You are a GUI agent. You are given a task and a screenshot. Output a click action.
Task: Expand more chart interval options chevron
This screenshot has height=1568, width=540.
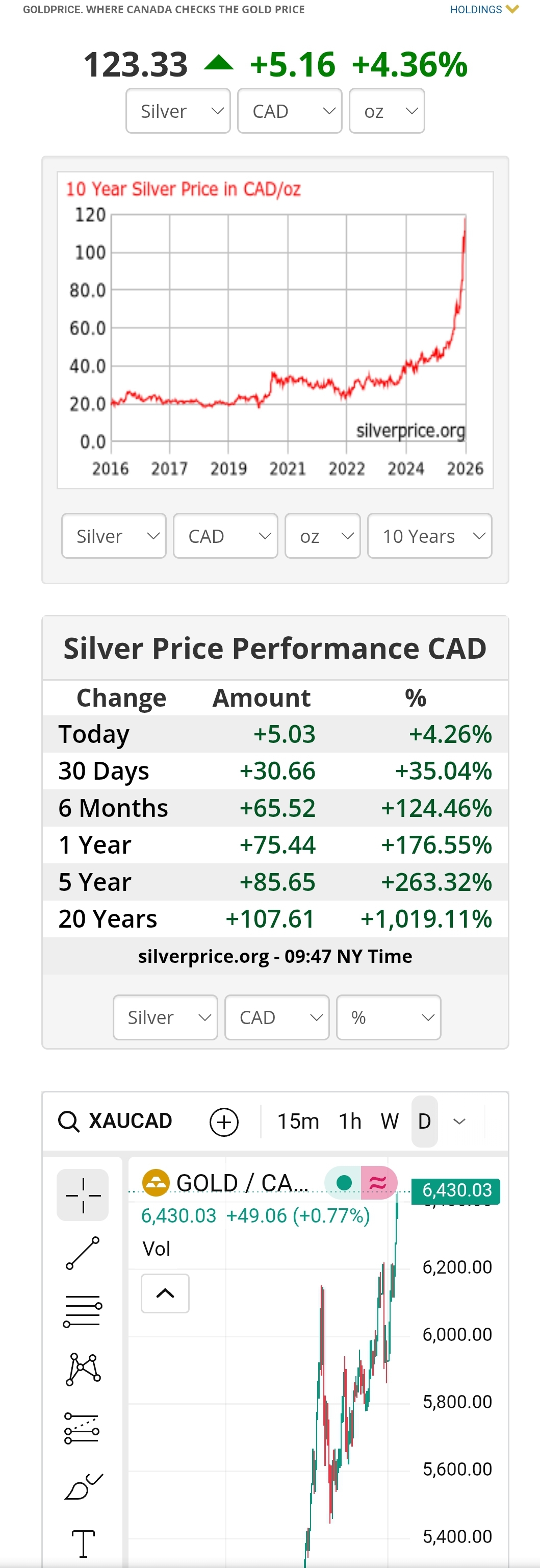pos(460,1121)
